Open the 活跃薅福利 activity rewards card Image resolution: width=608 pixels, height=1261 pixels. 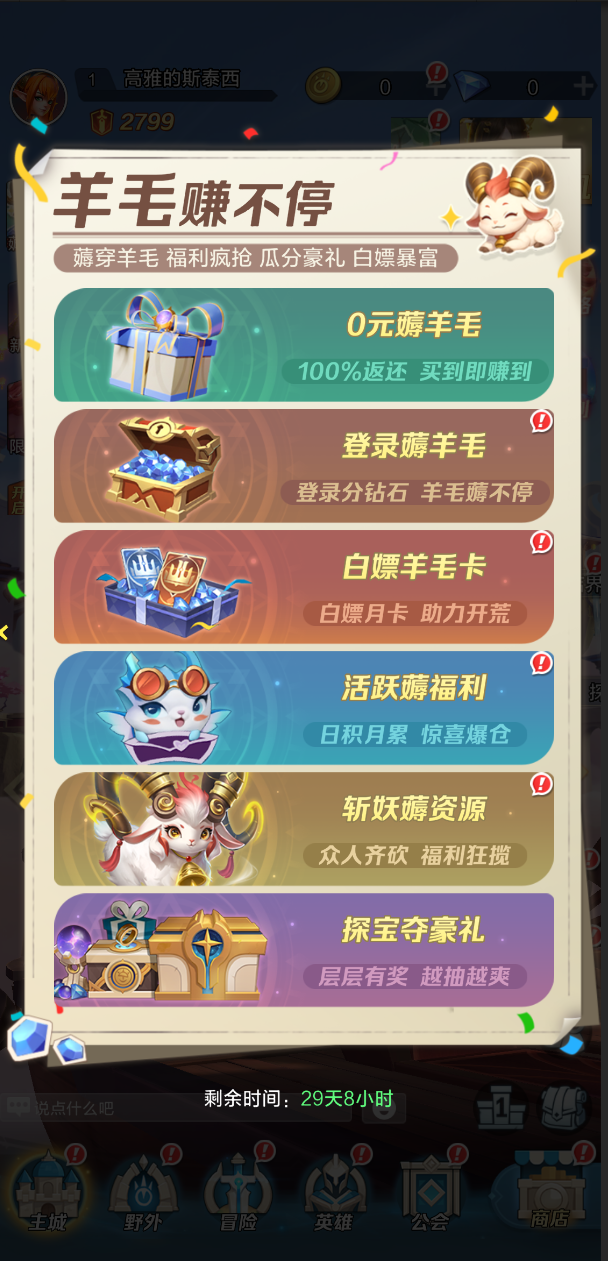pyautogui.click(x=304, y=708)
